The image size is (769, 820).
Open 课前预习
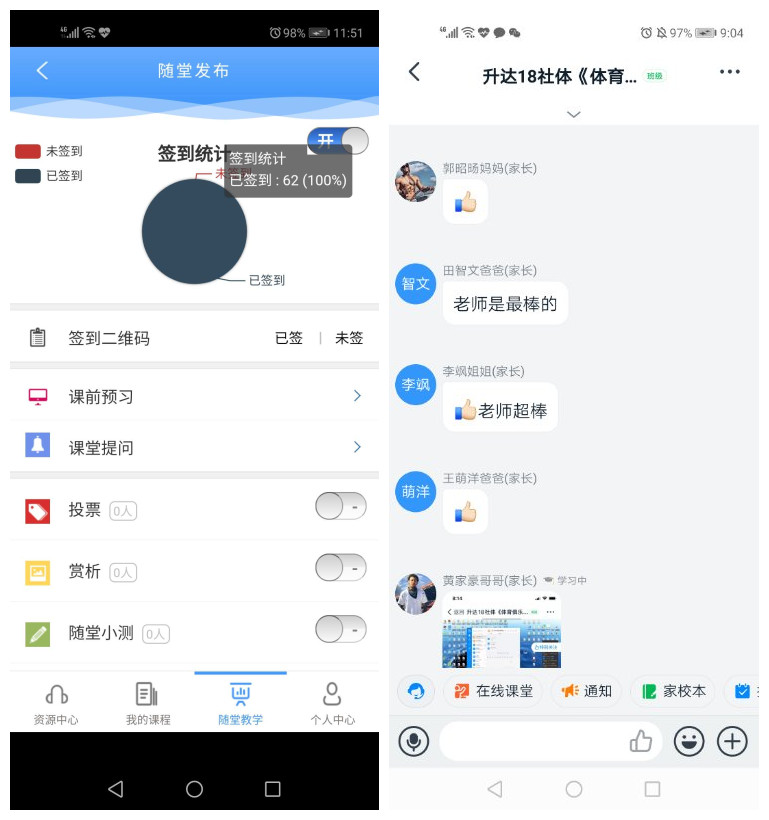194,397
